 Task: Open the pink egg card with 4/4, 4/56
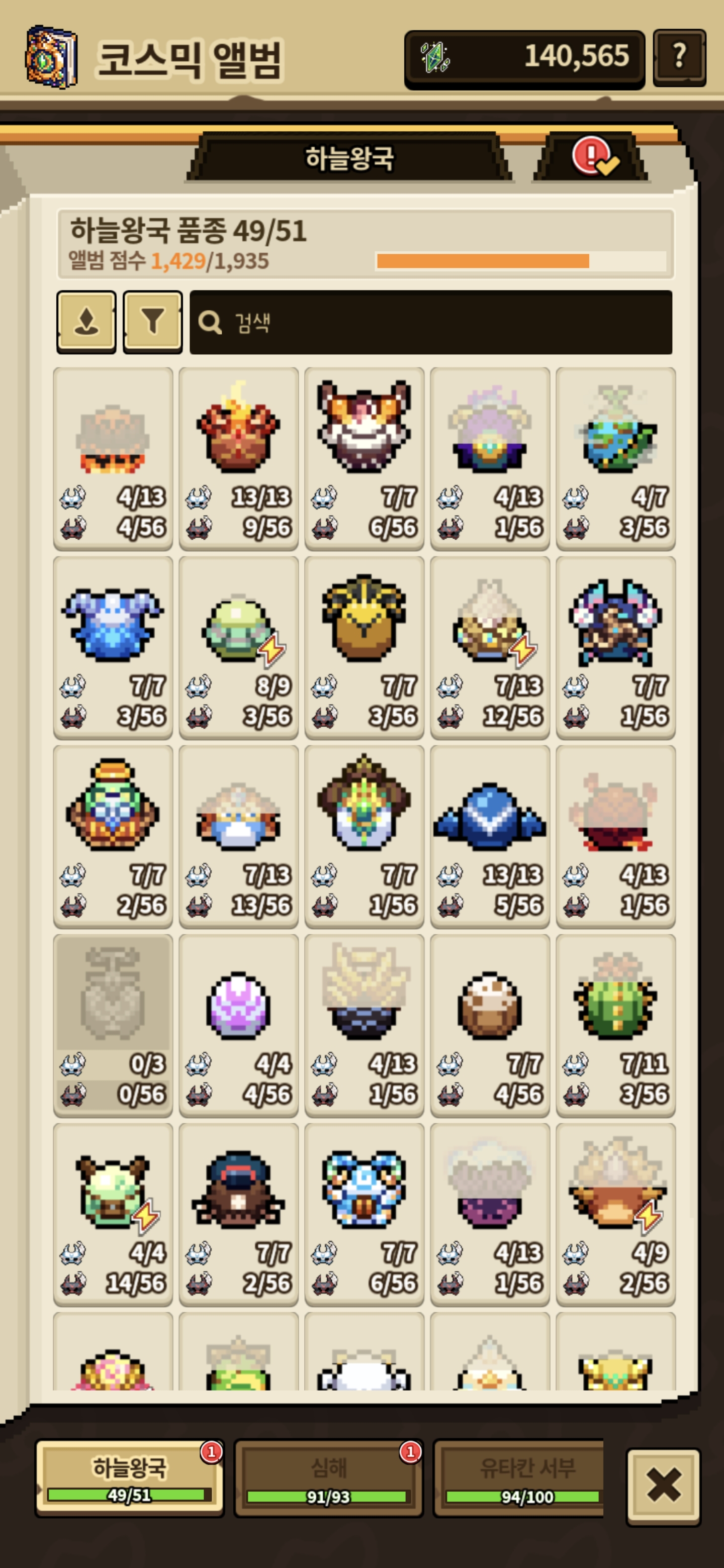coord(238,1024)
